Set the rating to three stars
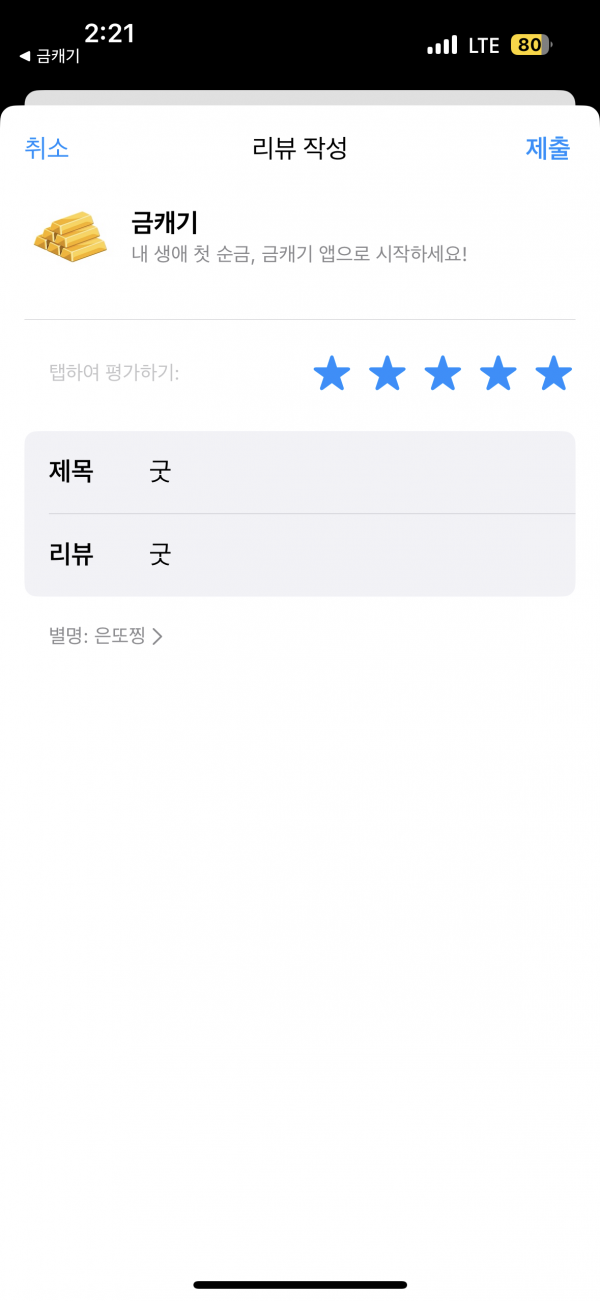Image resolution: width=600 pixels, height=1301 pixels. click(x=443, y=374)
